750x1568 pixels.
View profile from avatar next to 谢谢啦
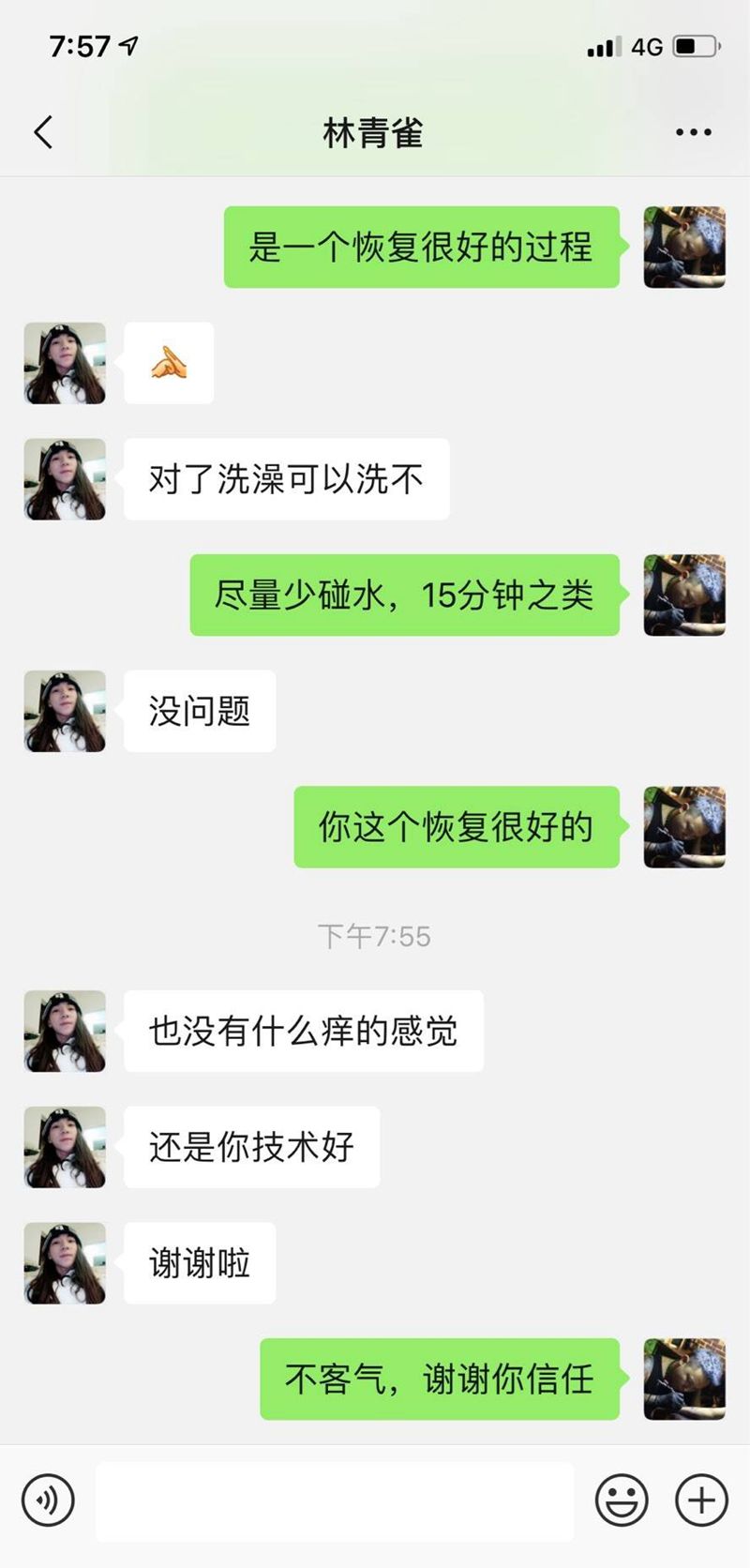coord(65,1262)
